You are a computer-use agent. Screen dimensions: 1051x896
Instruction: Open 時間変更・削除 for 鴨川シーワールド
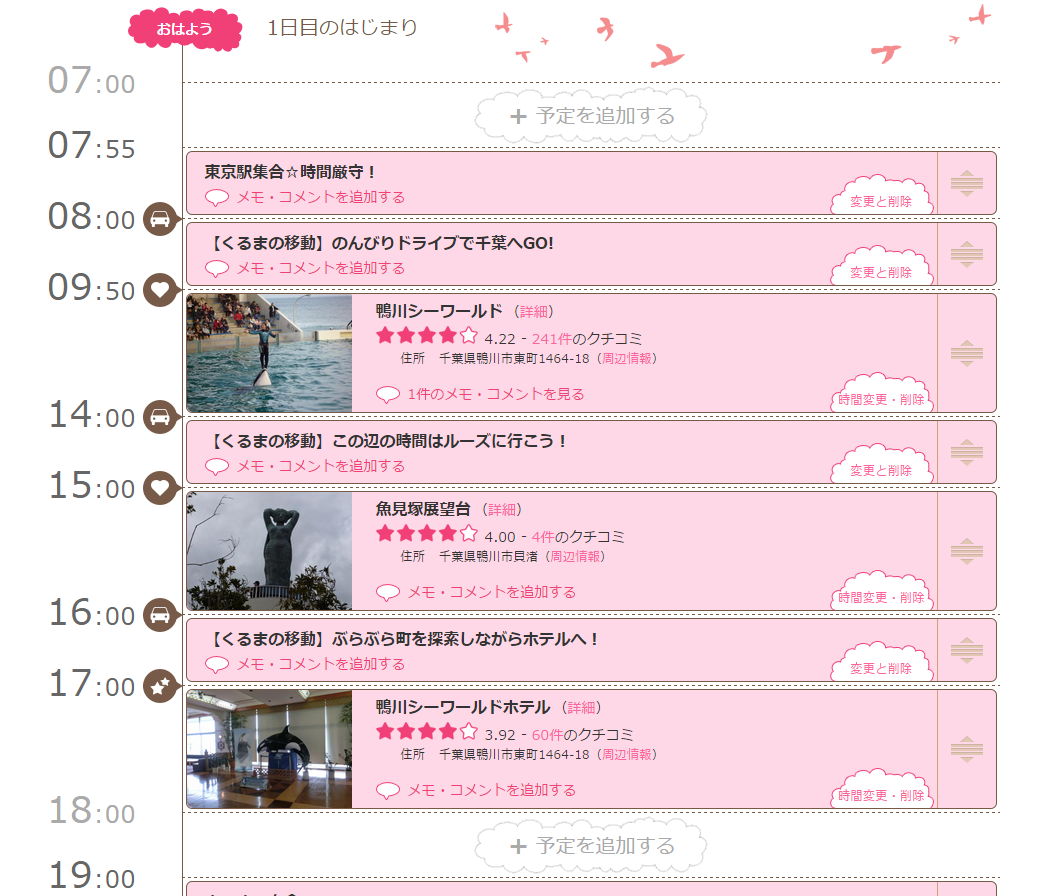pos(881,399)
